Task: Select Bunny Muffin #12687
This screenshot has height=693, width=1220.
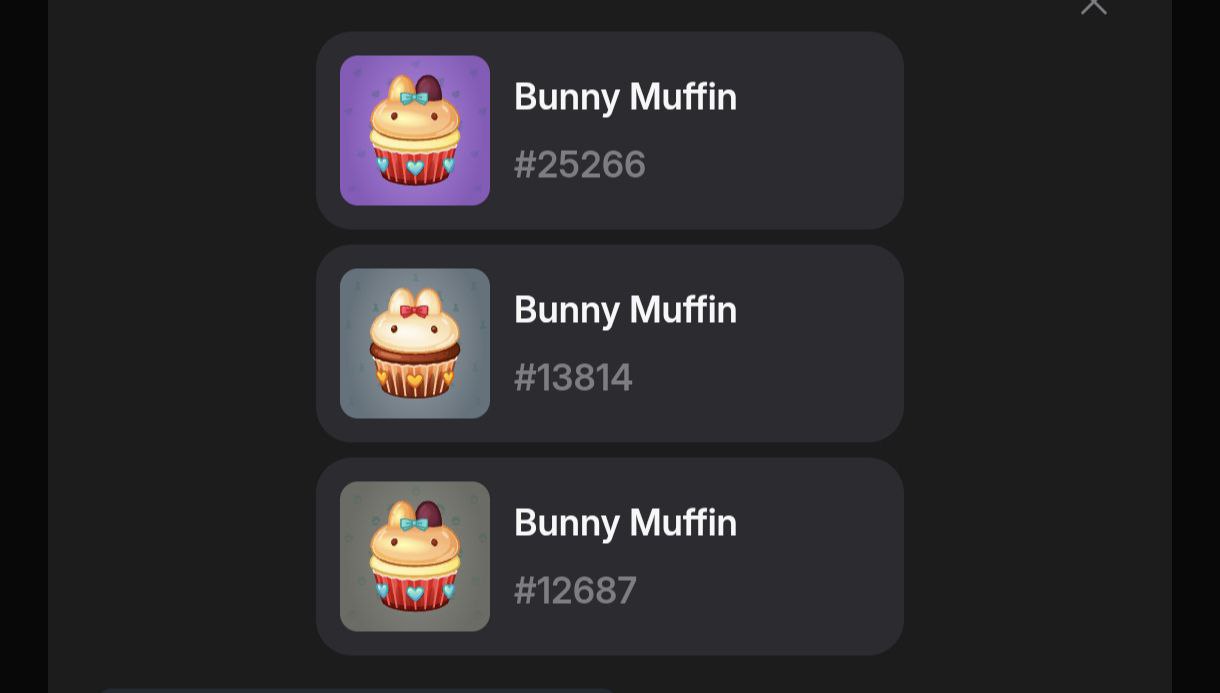Action: click(609, 556)
